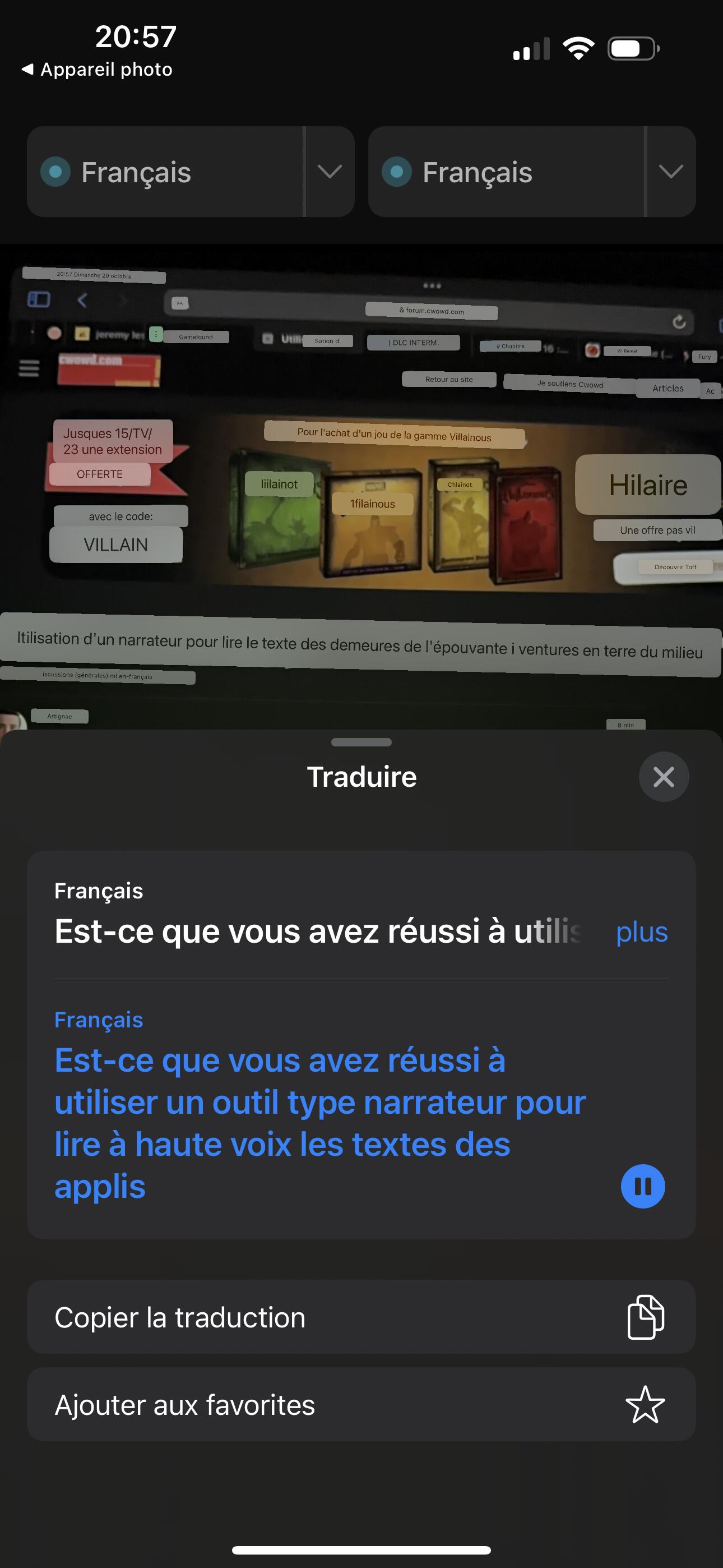This screenshot has height=1568, width=723.
Task: Tap Copier la traduction
Action: pos(361,1317)
